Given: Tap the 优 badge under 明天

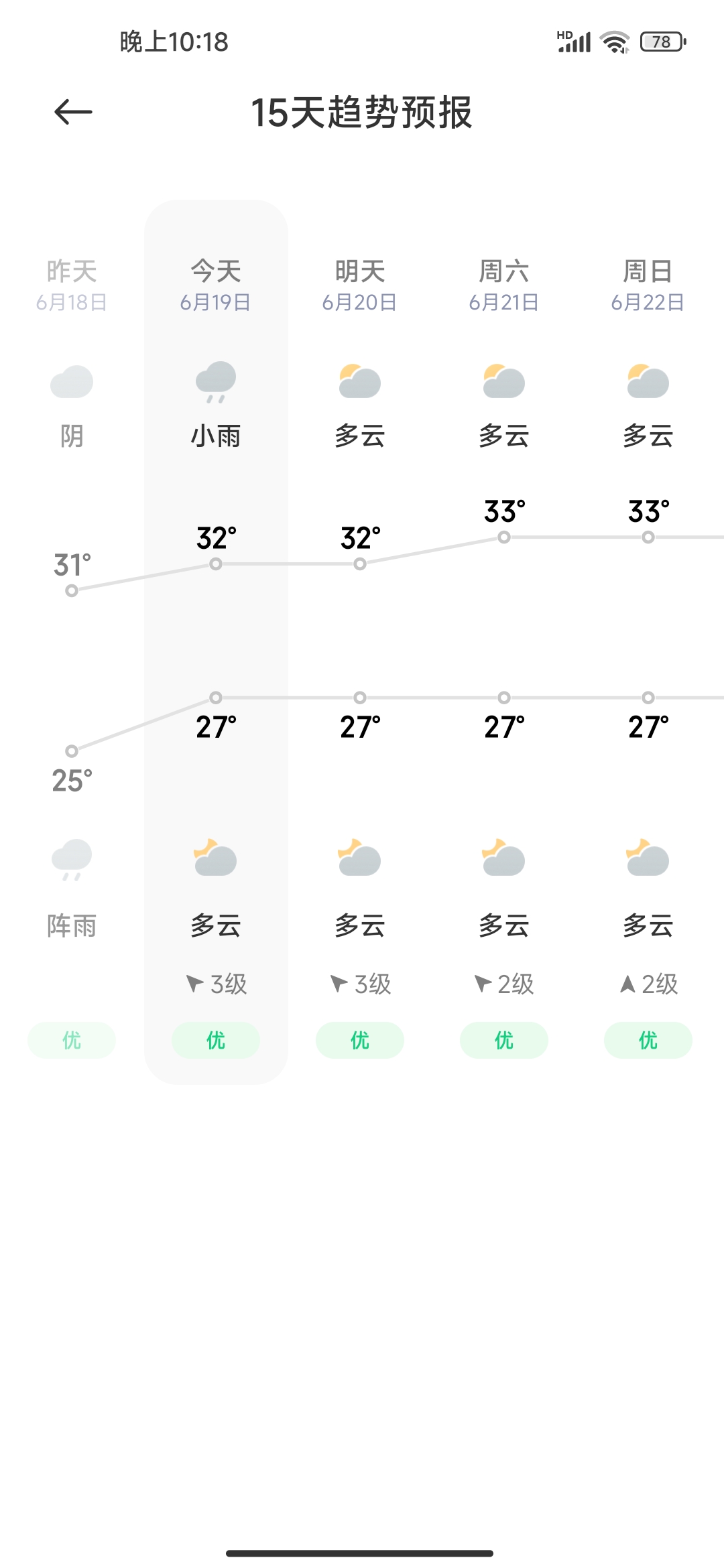Looking at the screenshot, I should 359,1040.
